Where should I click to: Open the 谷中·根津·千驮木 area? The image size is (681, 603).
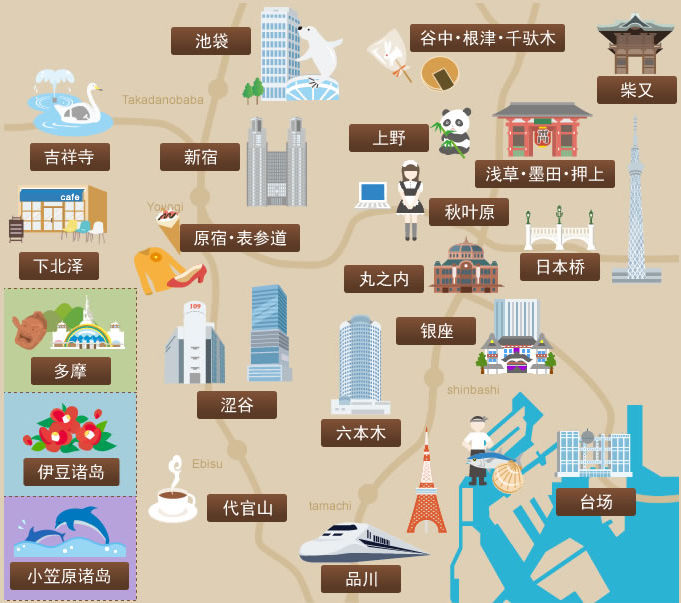pos(487,38)
